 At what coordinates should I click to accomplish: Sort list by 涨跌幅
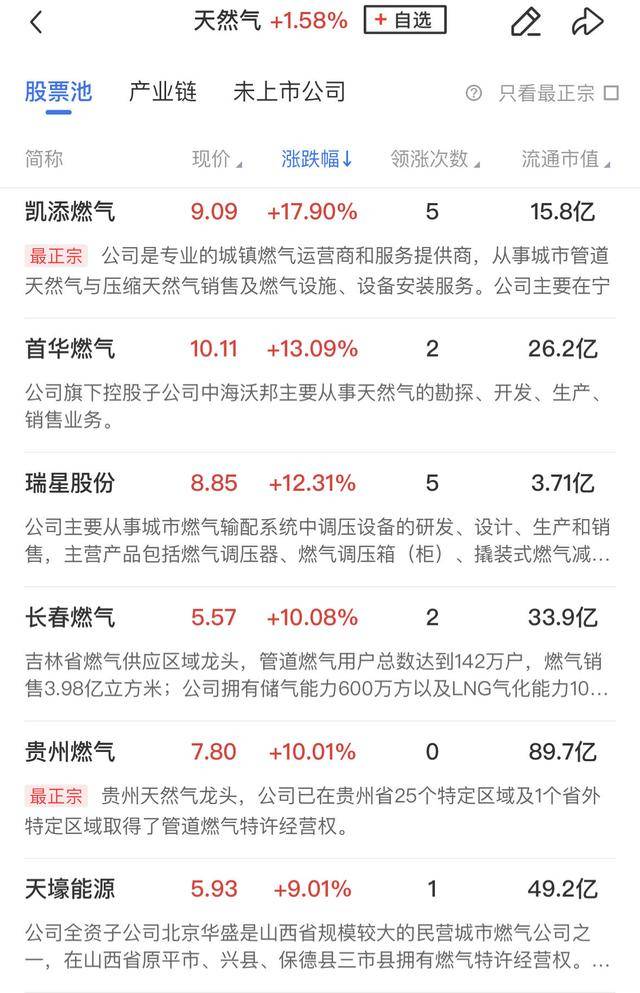pyautogui.click(x=317, y=158)
